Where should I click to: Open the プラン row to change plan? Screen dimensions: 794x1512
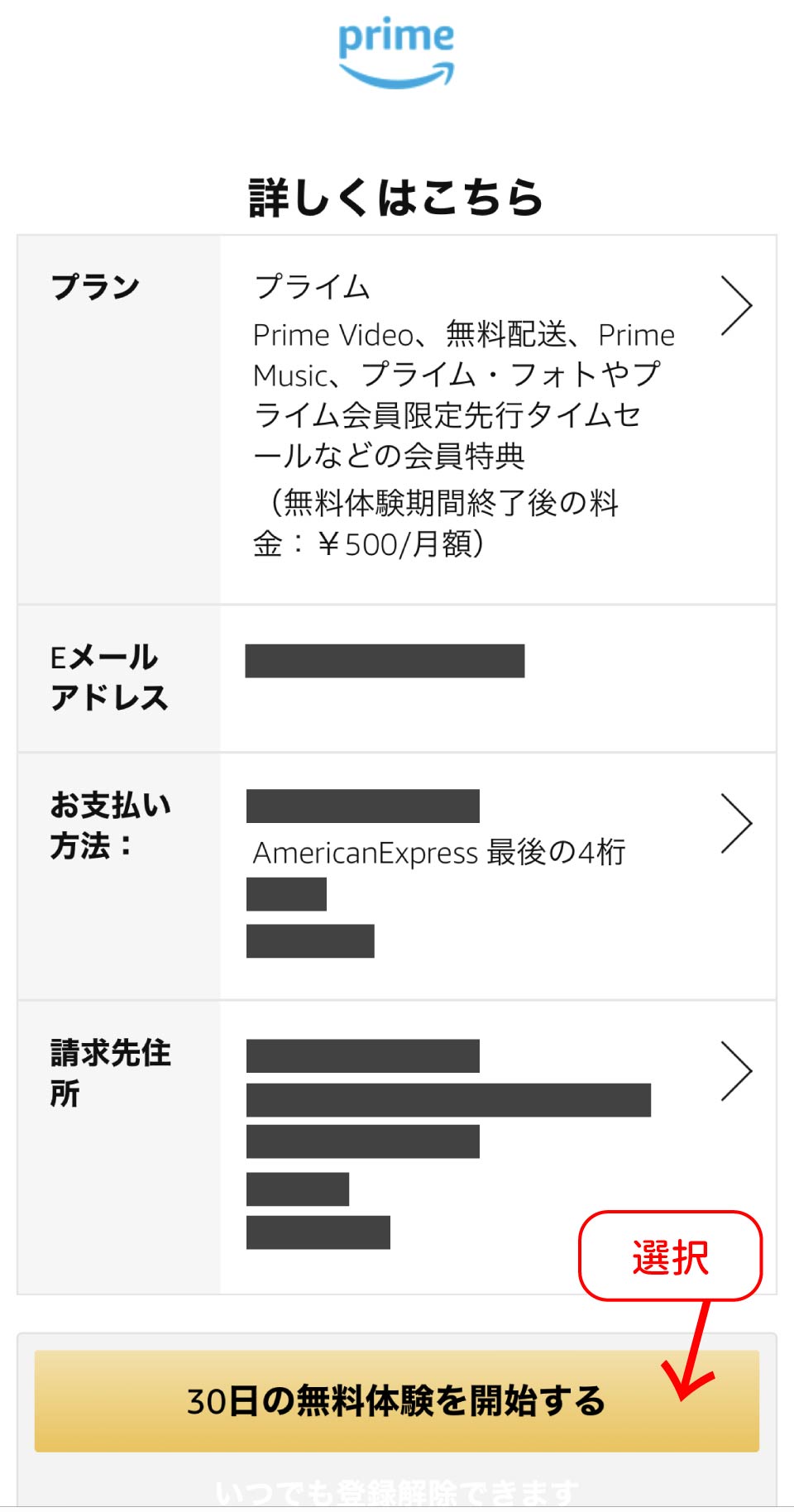(x=735, y=306)
